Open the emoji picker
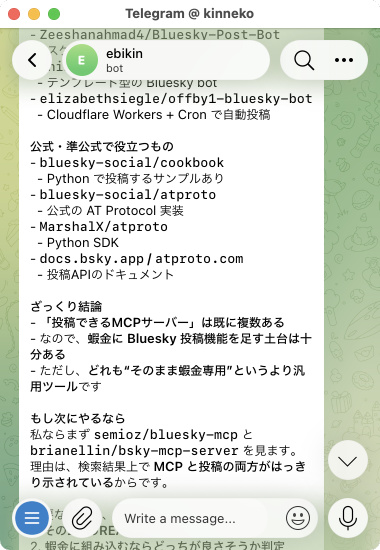Screen dimensions: 380x550 click(298, 518)
